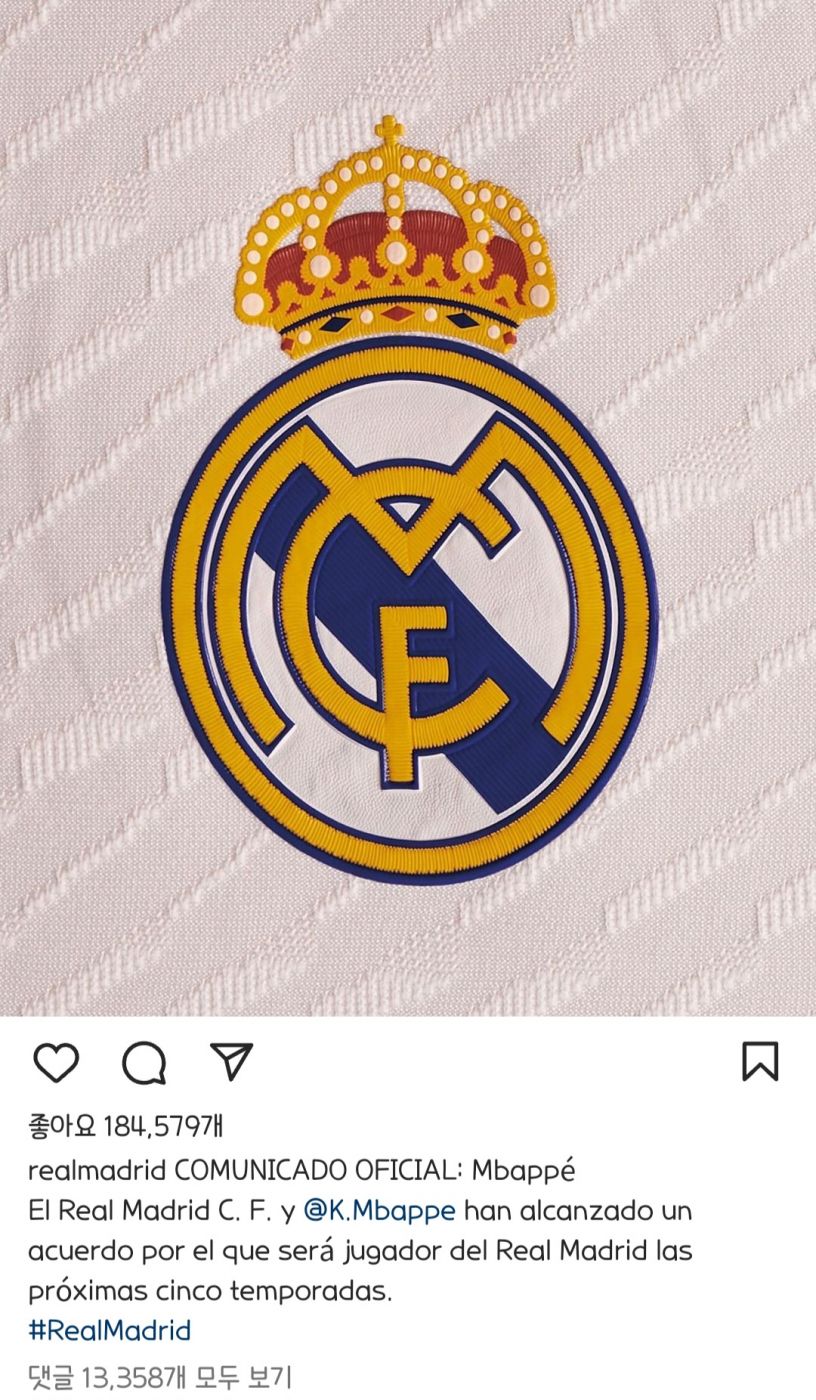Bookmark this Mbappé announcement post

(760, 1062)
